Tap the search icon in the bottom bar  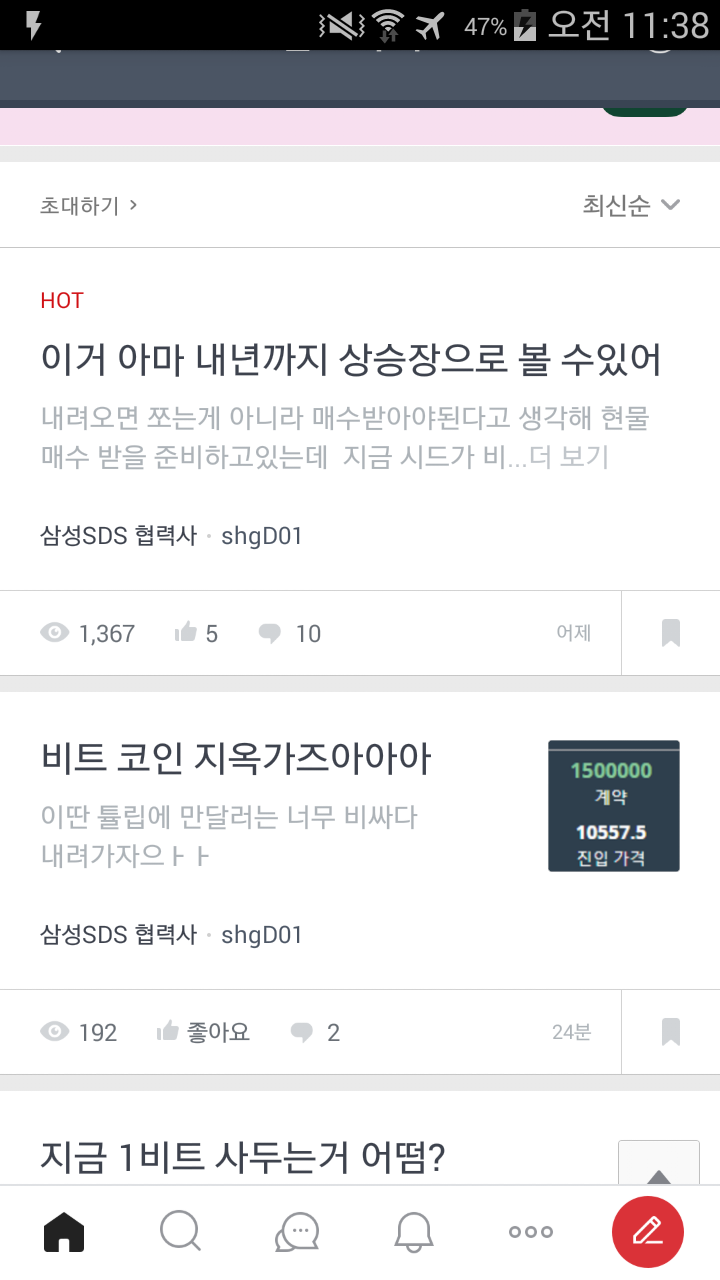coord(180,1232)
